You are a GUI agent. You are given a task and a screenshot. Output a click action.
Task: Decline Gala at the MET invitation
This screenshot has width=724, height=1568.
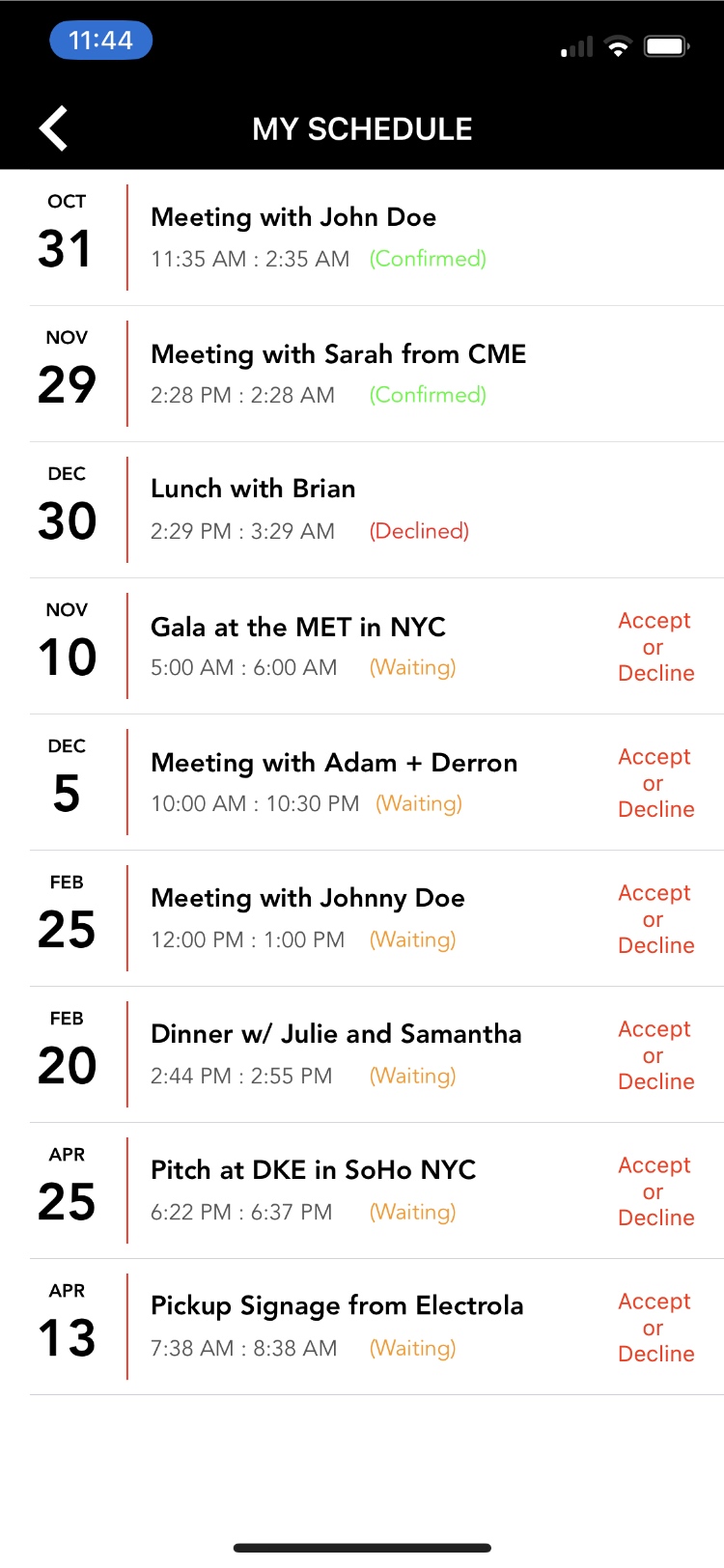pos(655,673)
